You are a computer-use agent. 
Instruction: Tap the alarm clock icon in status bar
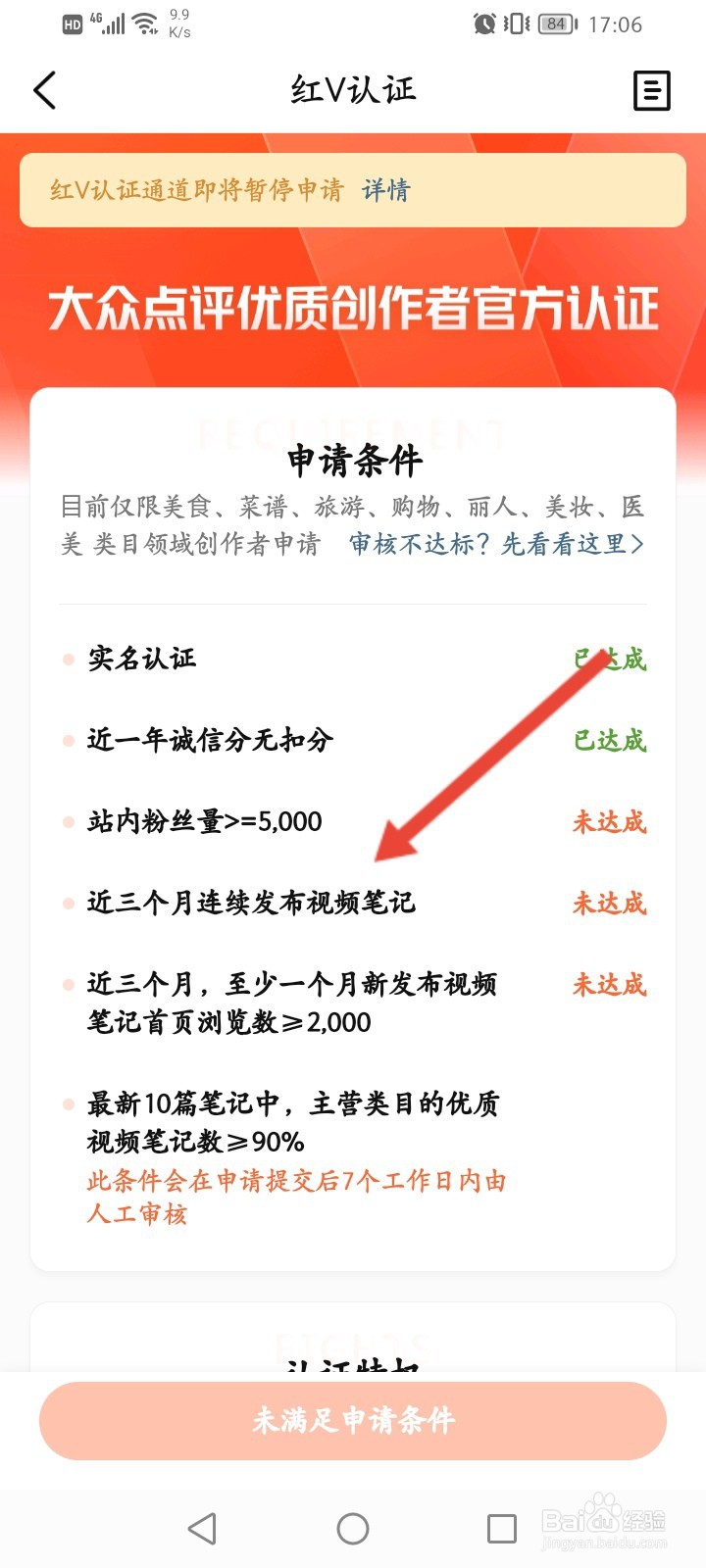[x=482, y=24]
